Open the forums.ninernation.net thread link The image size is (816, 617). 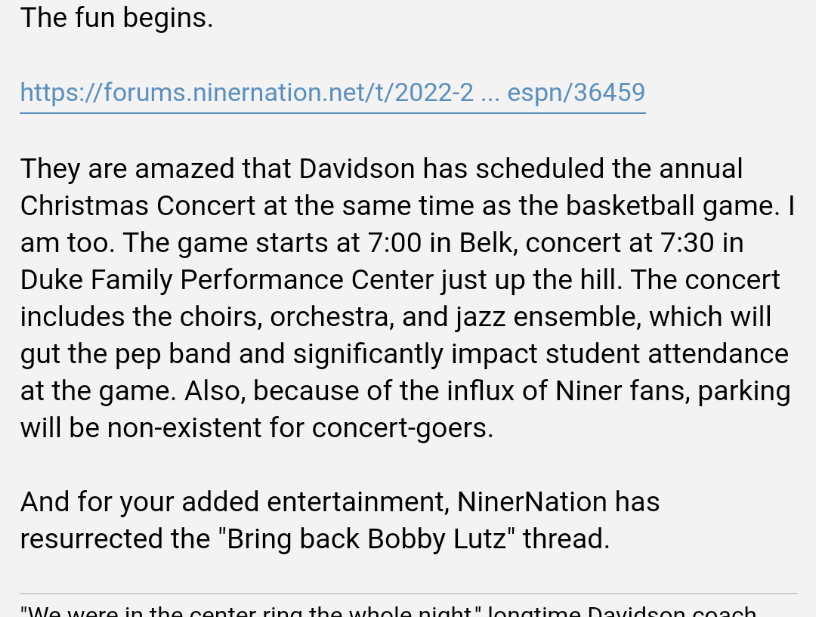click(332, 93)
